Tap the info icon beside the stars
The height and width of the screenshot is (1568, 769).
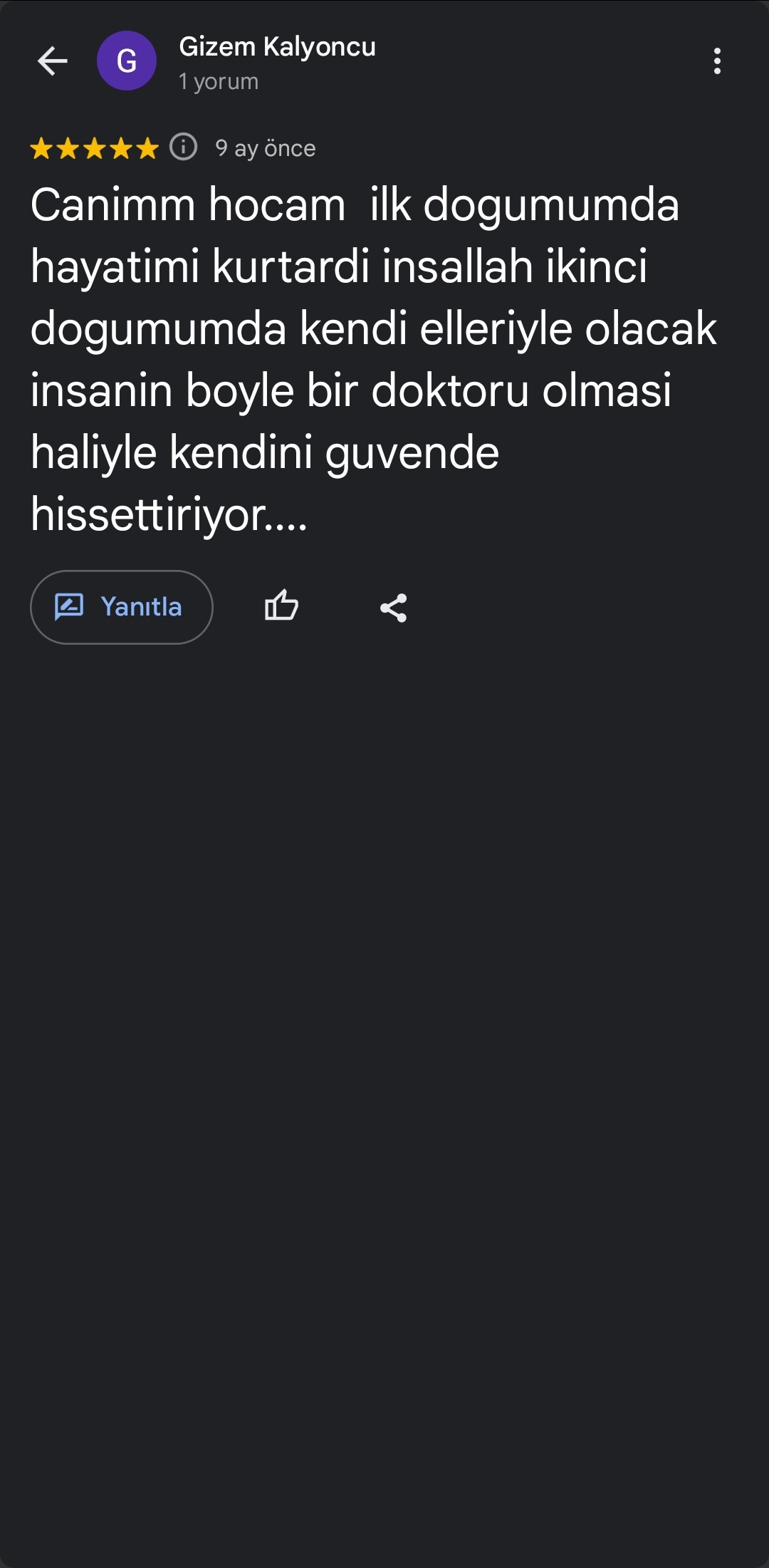pos(183,147)
